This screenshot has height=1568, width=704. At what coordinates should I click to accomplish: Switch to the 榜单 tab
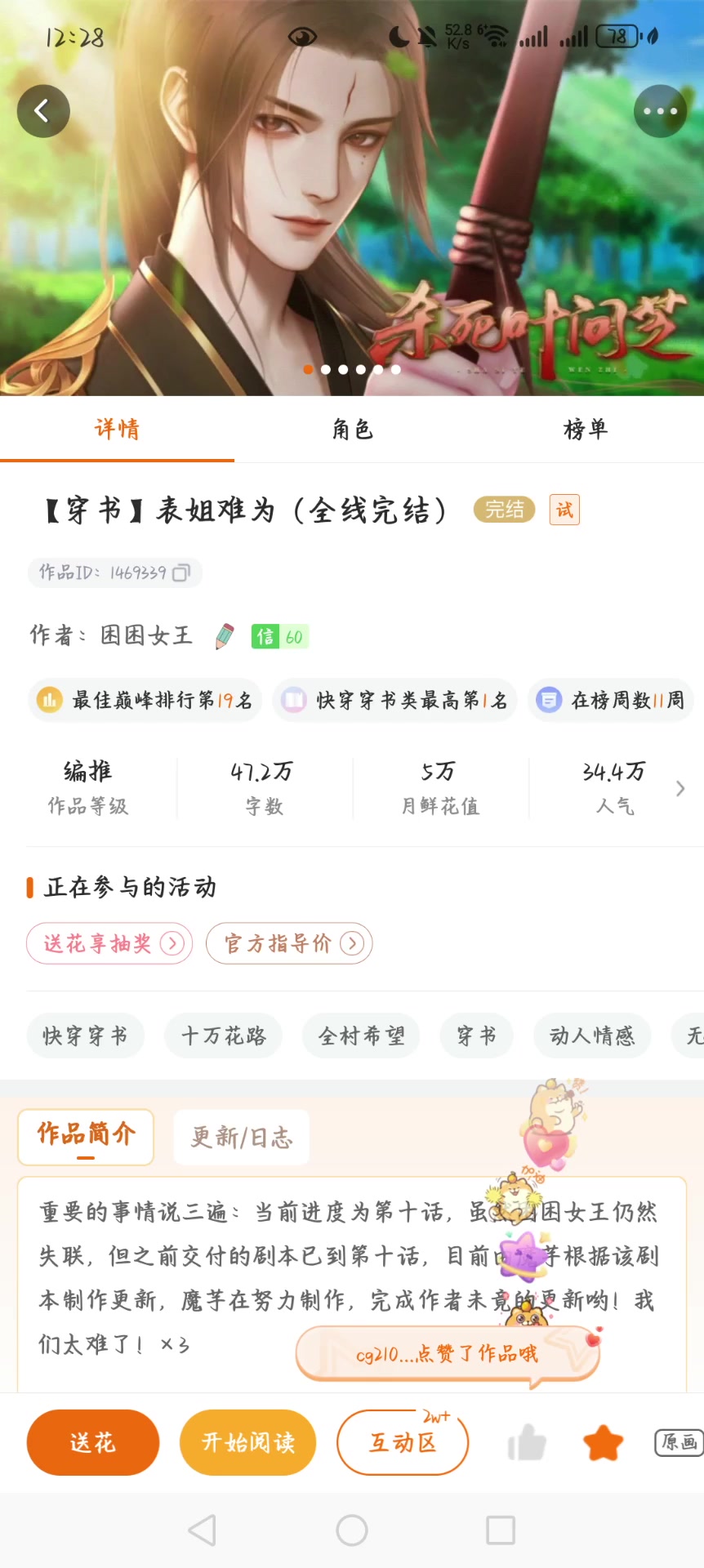click(586, 429)
